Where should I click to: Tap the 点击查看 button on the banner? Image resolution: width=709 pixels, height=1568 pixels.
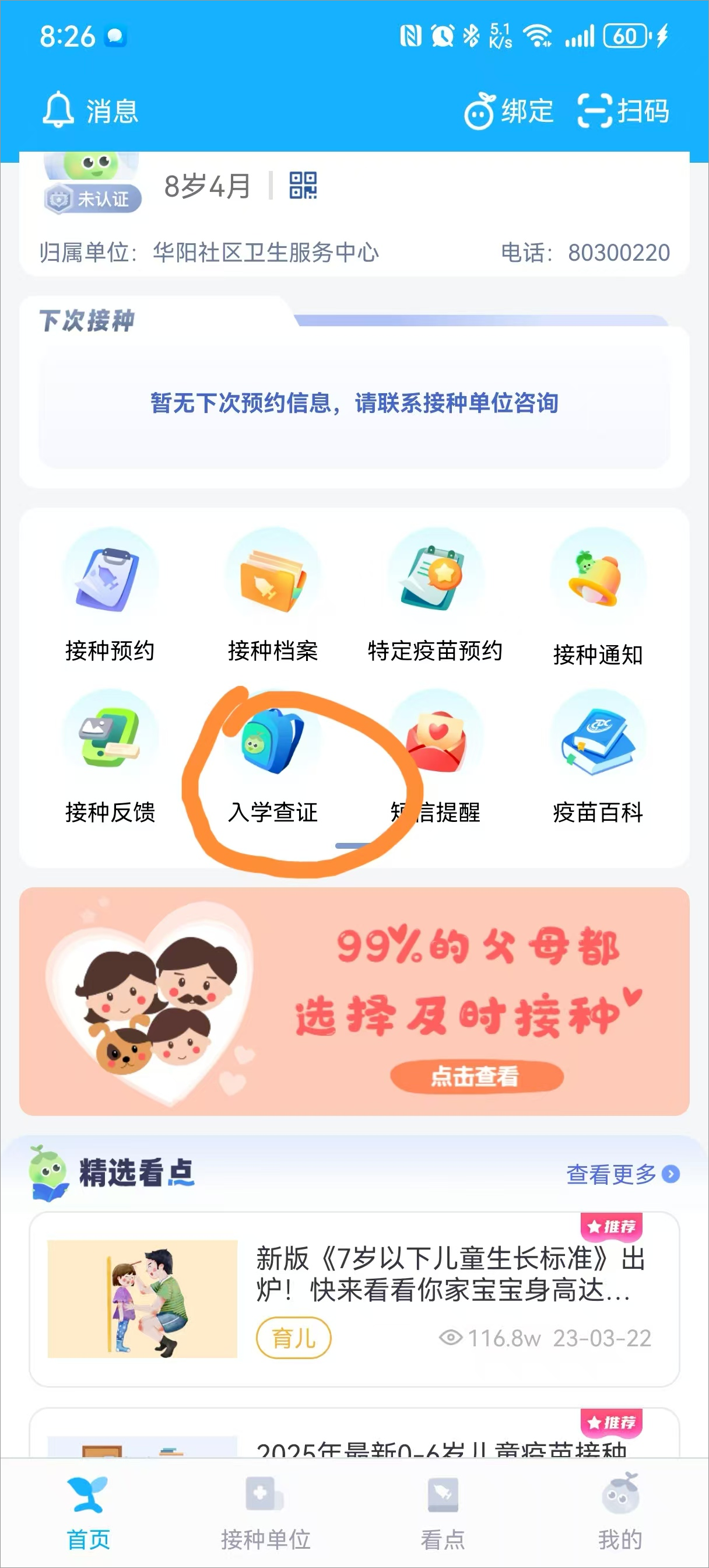(476, 1076)
